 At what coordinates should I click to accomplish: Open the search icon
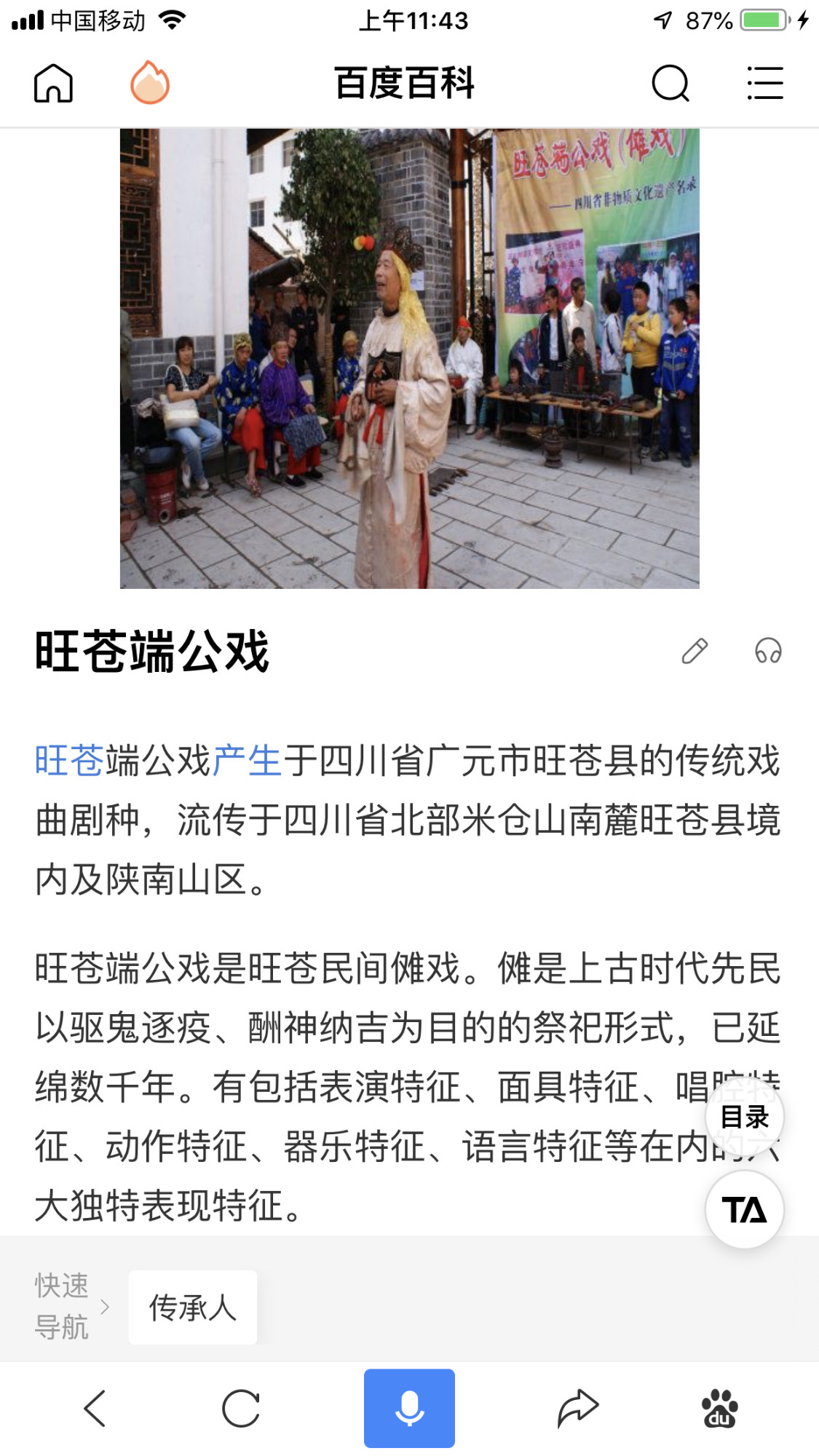pos(670,83)
